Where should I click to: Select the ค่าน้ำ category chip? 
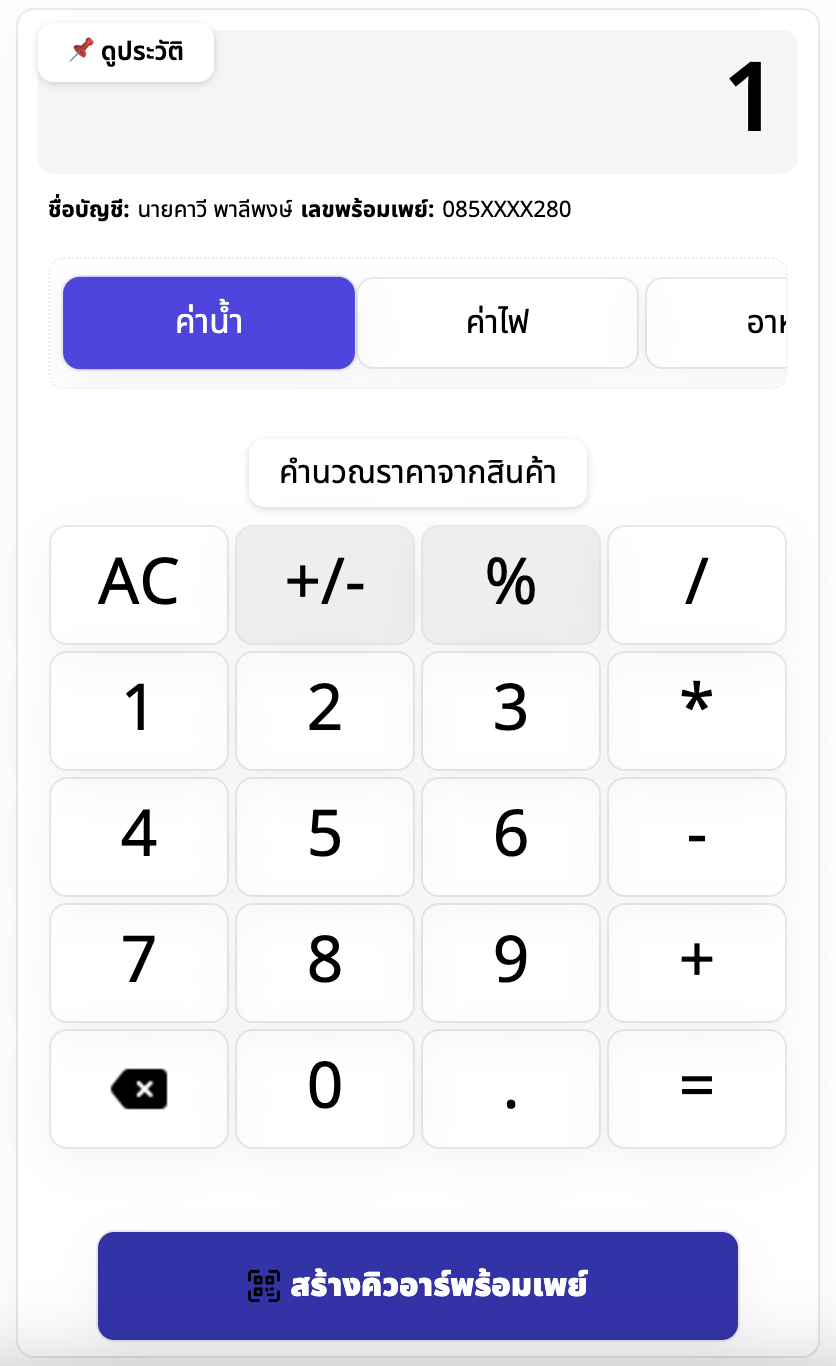[x=209, y=323]
